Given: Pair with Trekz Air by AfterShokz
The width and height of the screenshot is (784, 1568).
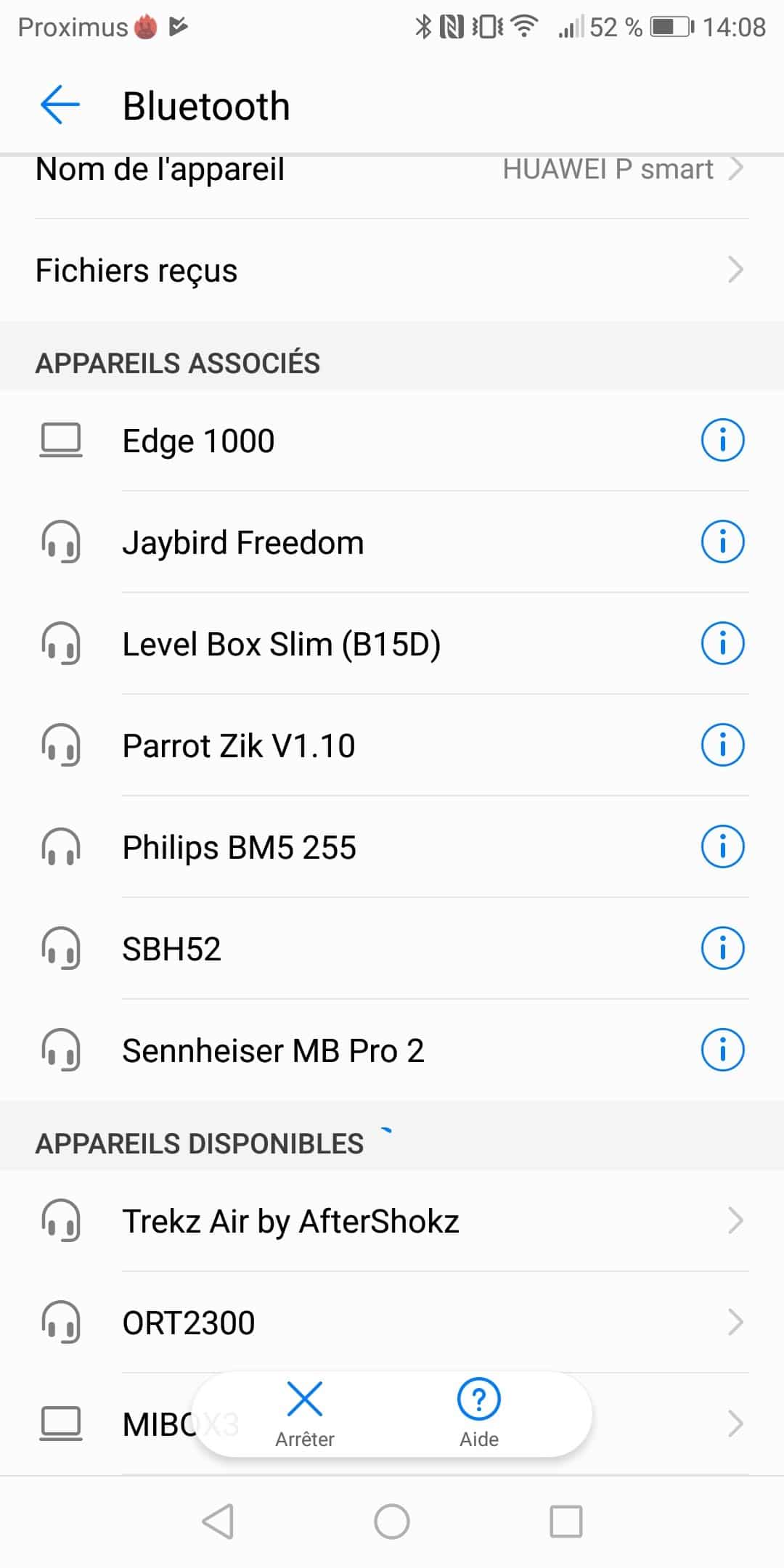Looking at the screenshot, I should tap(392, 1220).
